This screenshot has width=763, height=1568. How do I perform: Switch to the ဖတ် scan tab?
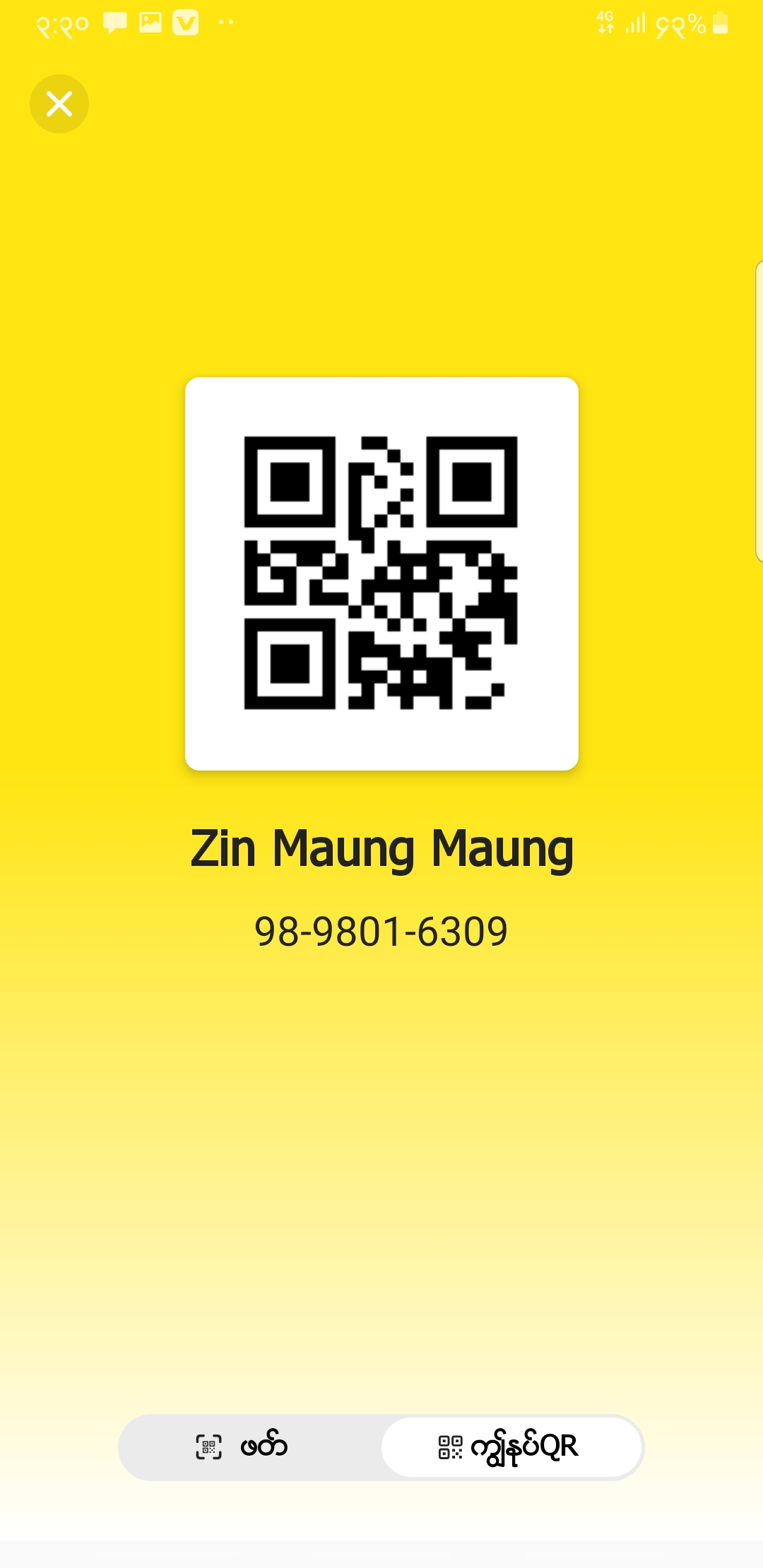point(244,1447)
